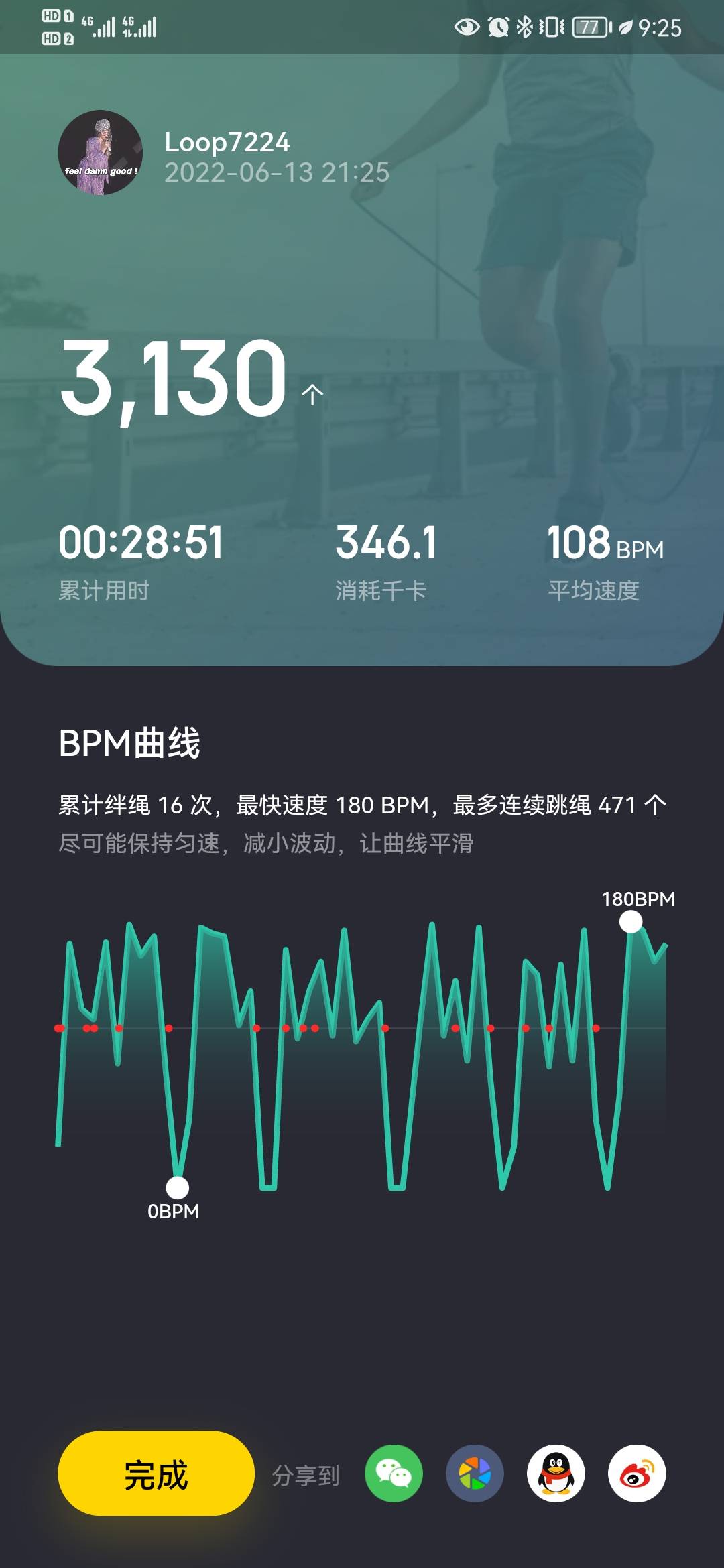The image size is (724, 1568).
Task: Tap the vibration mode status icon
Action: click(x=552, y=25)
